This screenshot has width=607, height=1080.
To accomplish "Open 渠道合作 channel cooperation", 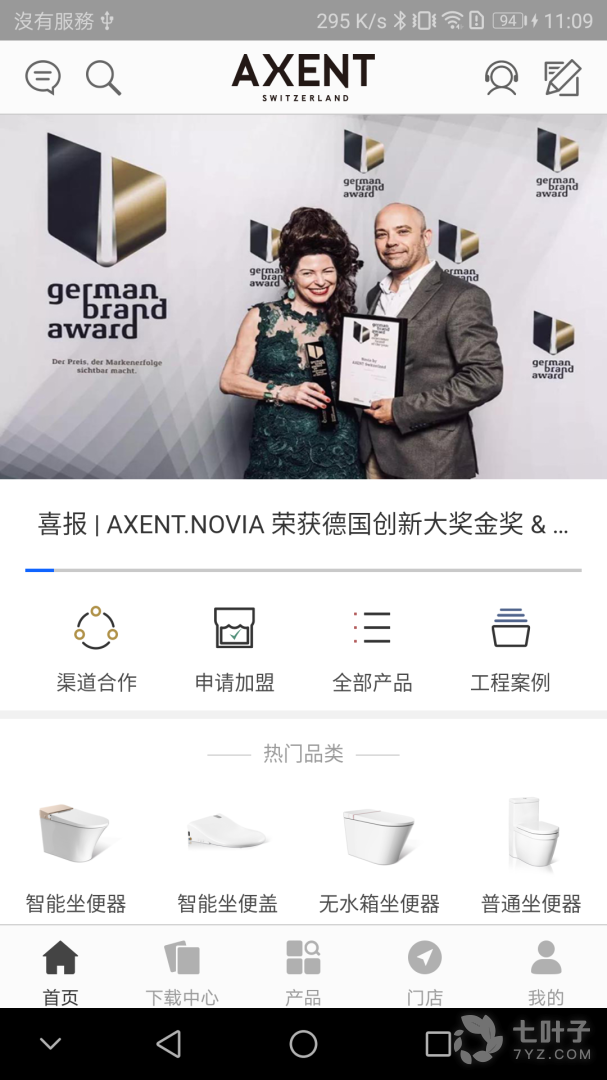I will [96, 649].
